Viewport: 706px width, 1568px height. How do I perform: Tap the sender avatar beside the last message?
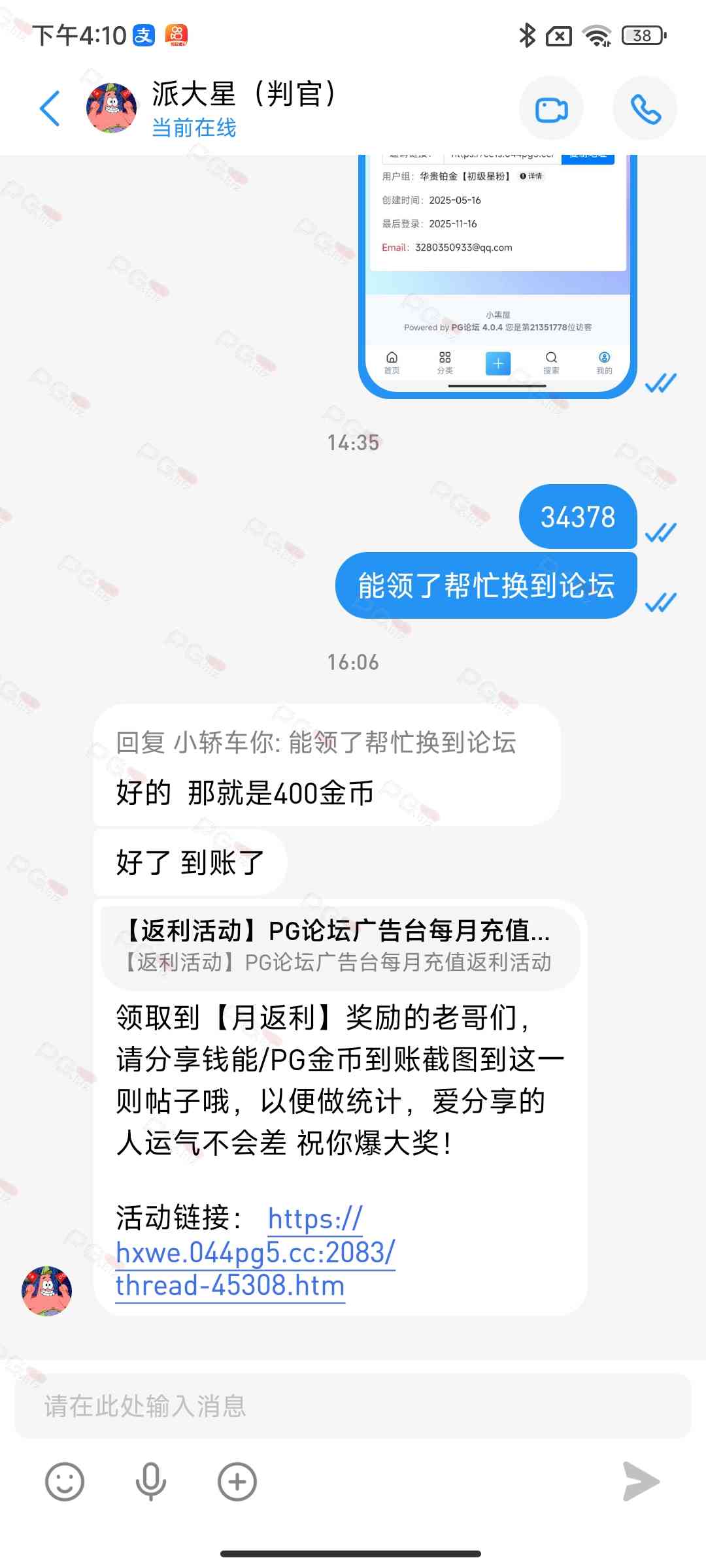coord(47,1290)
